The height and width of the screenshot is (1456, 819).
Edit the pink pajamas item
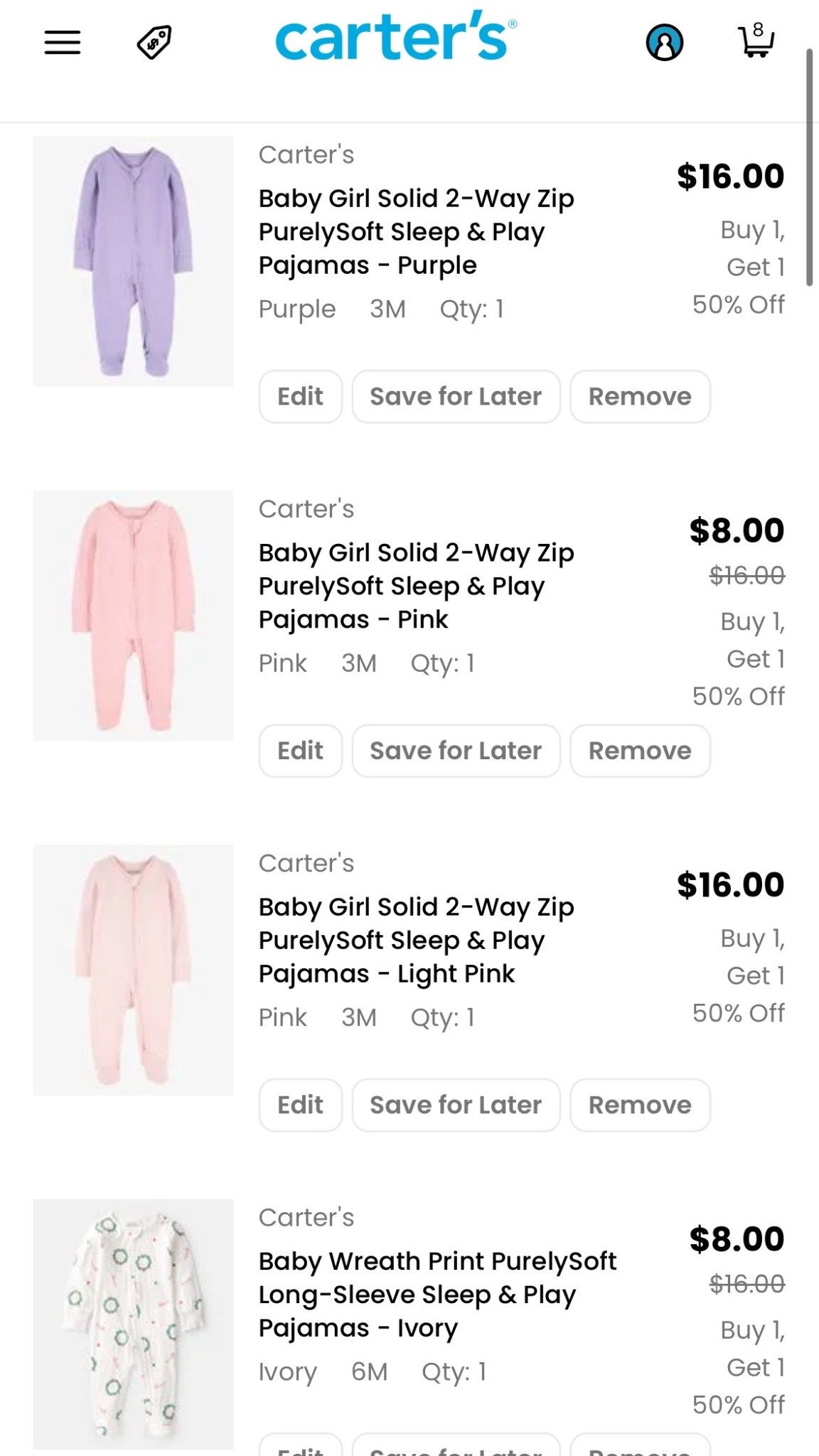(x=299, y=751)
